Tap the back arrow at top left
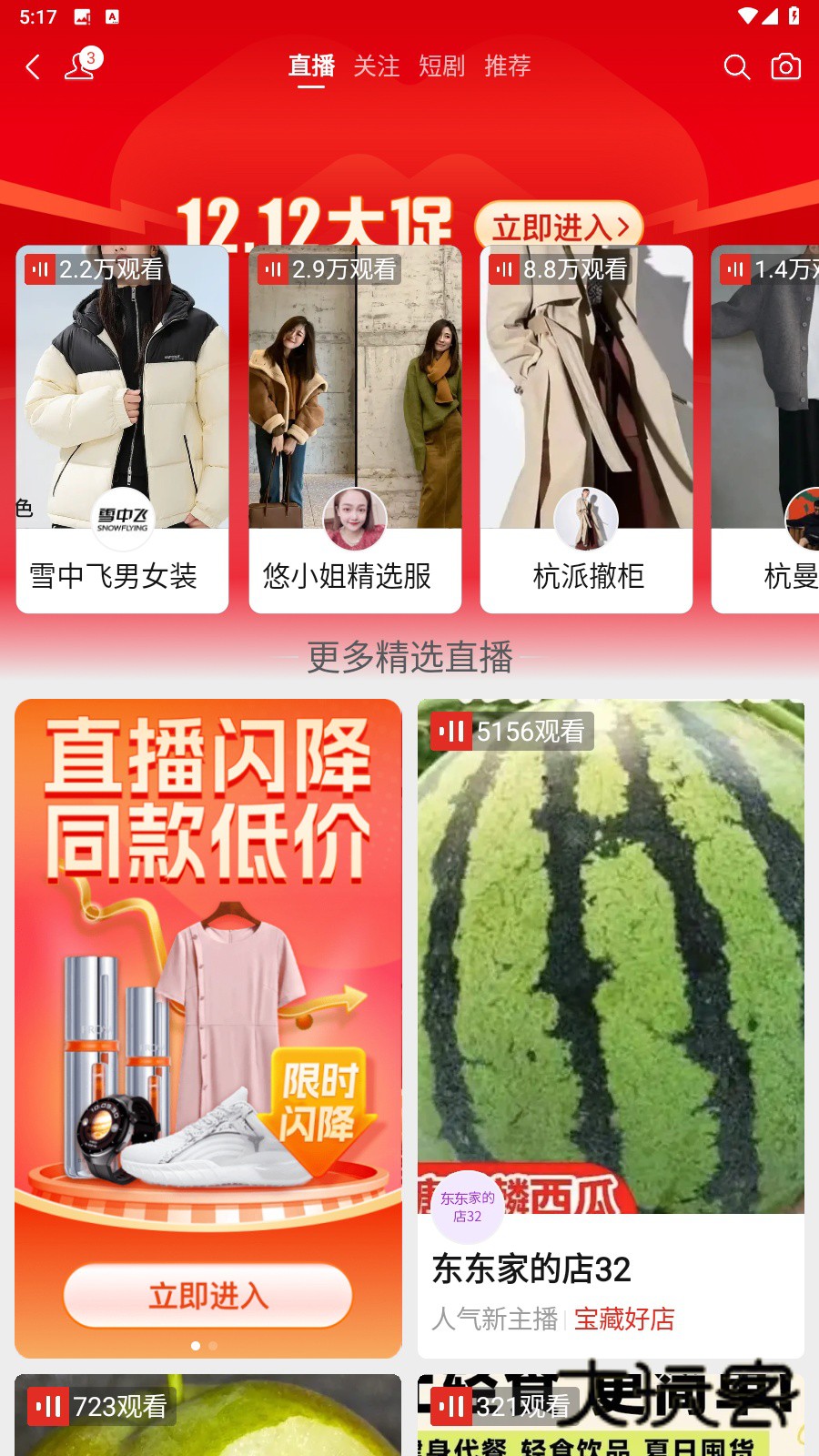 pyautogui.click(x=33, y=66)
